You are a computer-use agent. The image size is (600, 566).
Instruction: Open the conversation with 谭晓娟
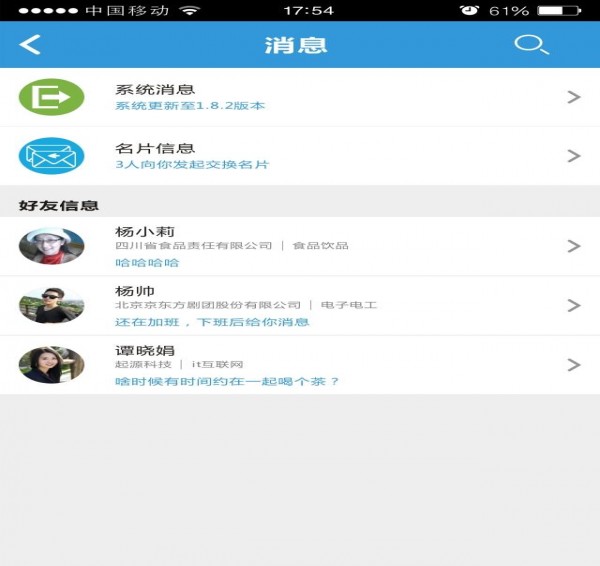click(300, 365)
